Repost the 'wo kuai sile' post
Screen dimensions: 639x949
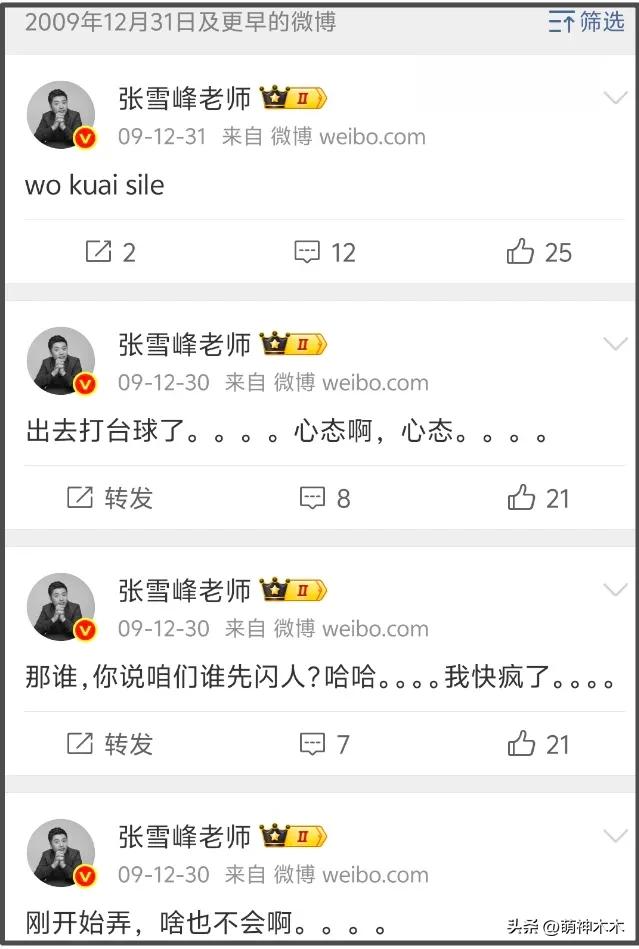pos(110,252)
